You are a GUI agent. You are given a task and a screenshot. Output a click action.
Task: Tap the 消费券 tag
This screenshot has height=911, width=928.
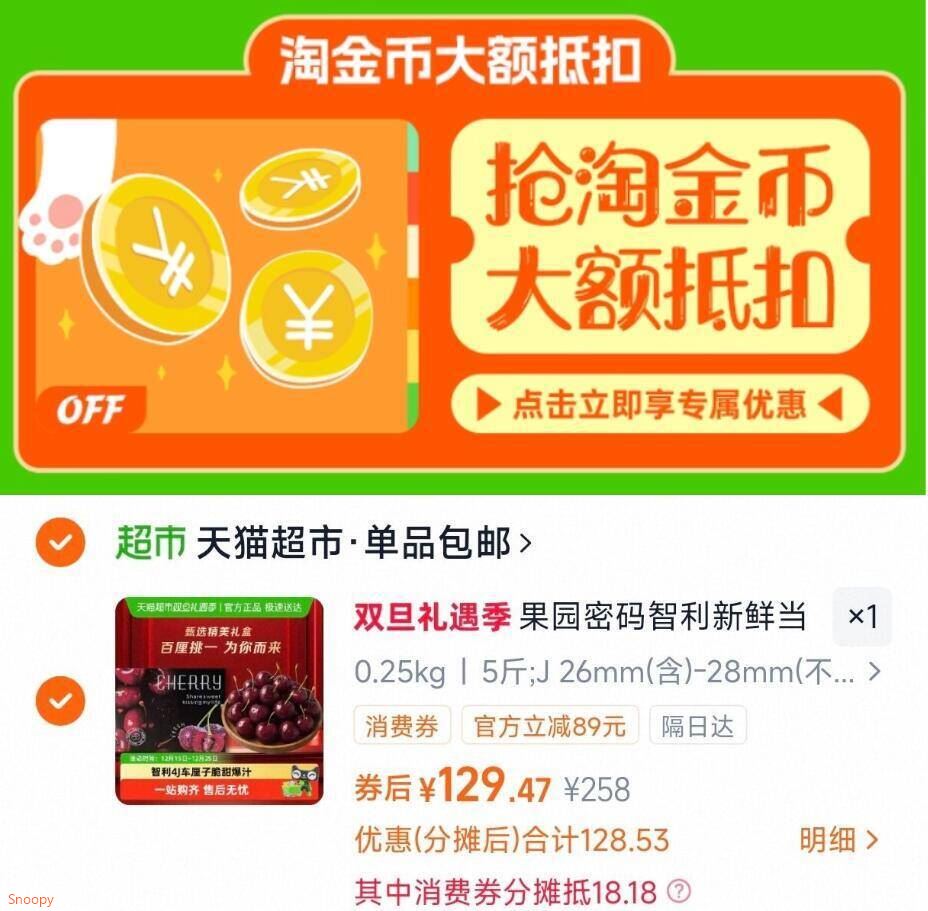(x=402, y=725)
